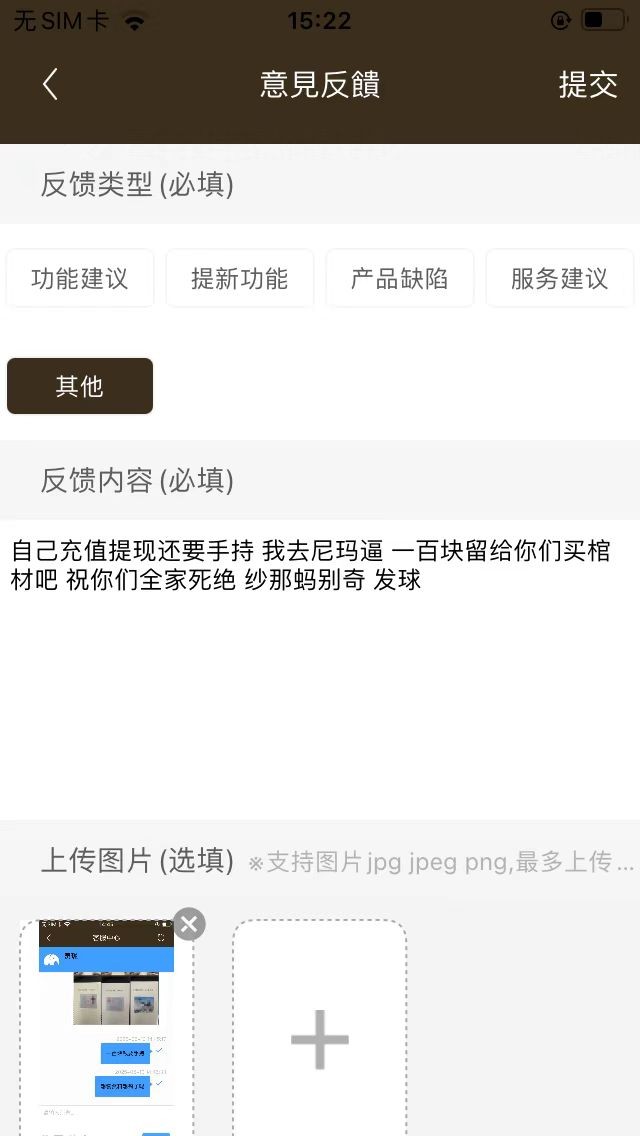This screenshot has height=1136, width=640.
Task: Add another picture with the plus box
Action: (320, 1038)
